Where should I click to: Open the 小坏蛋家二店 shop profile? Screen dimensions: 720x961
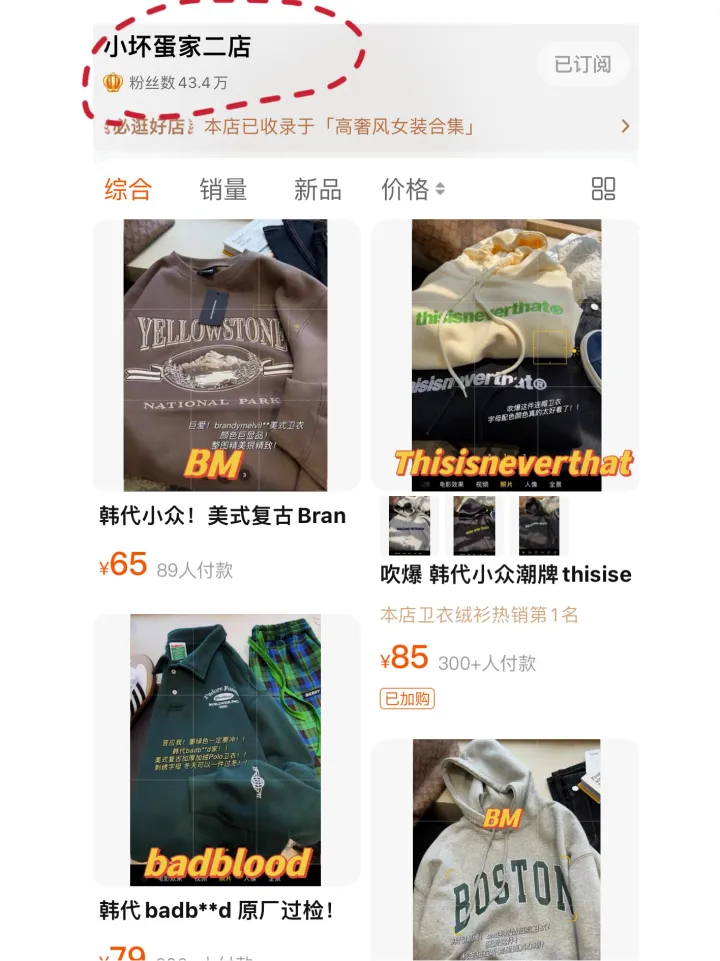[x=177, y=47]
